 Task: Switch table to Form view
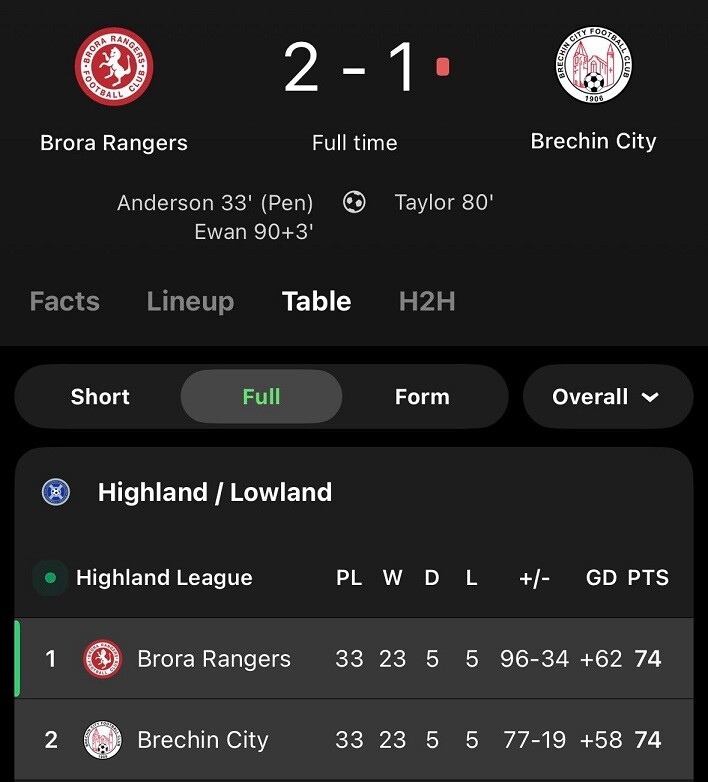[422, 397]
